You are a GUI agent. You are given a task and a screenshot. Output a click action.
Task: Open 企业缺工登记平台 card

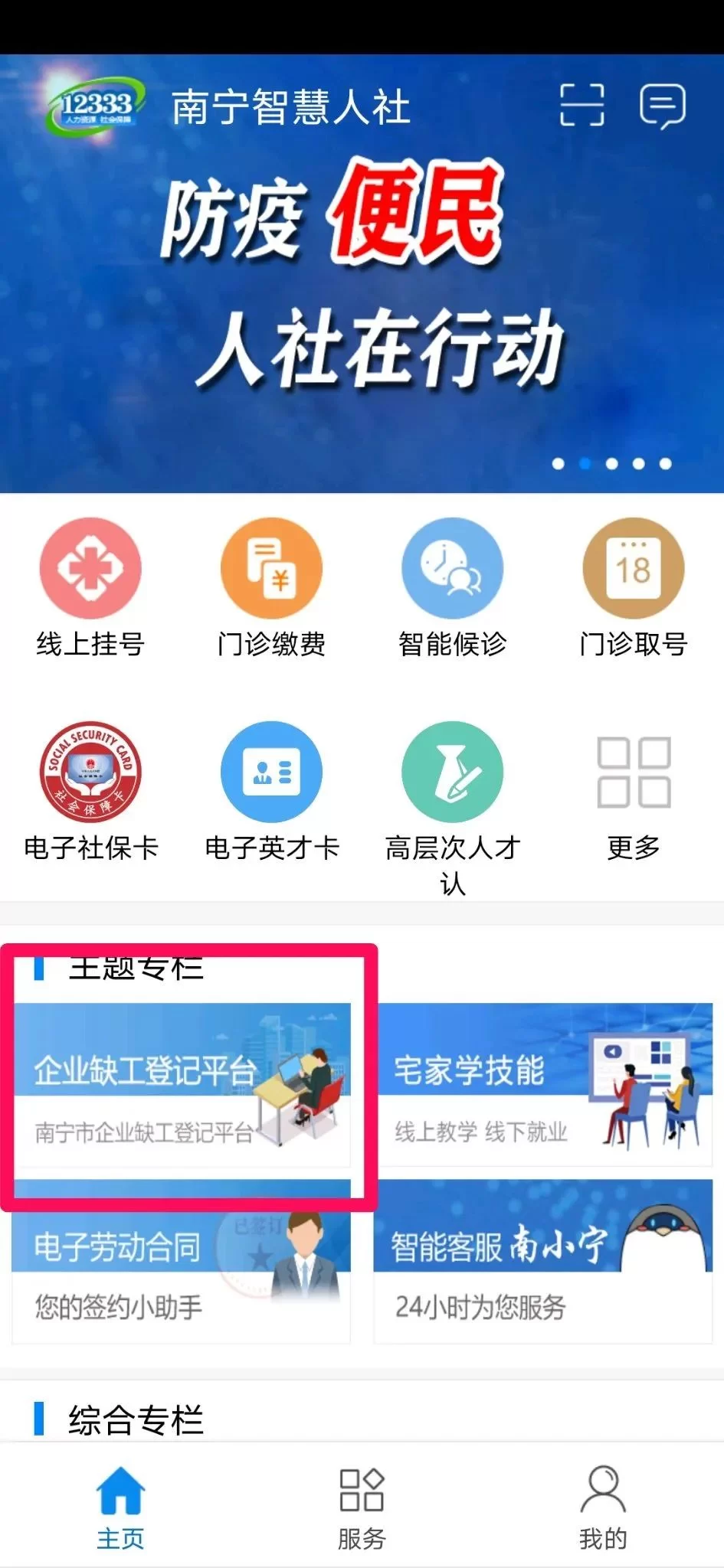(x=182, y=1086)
